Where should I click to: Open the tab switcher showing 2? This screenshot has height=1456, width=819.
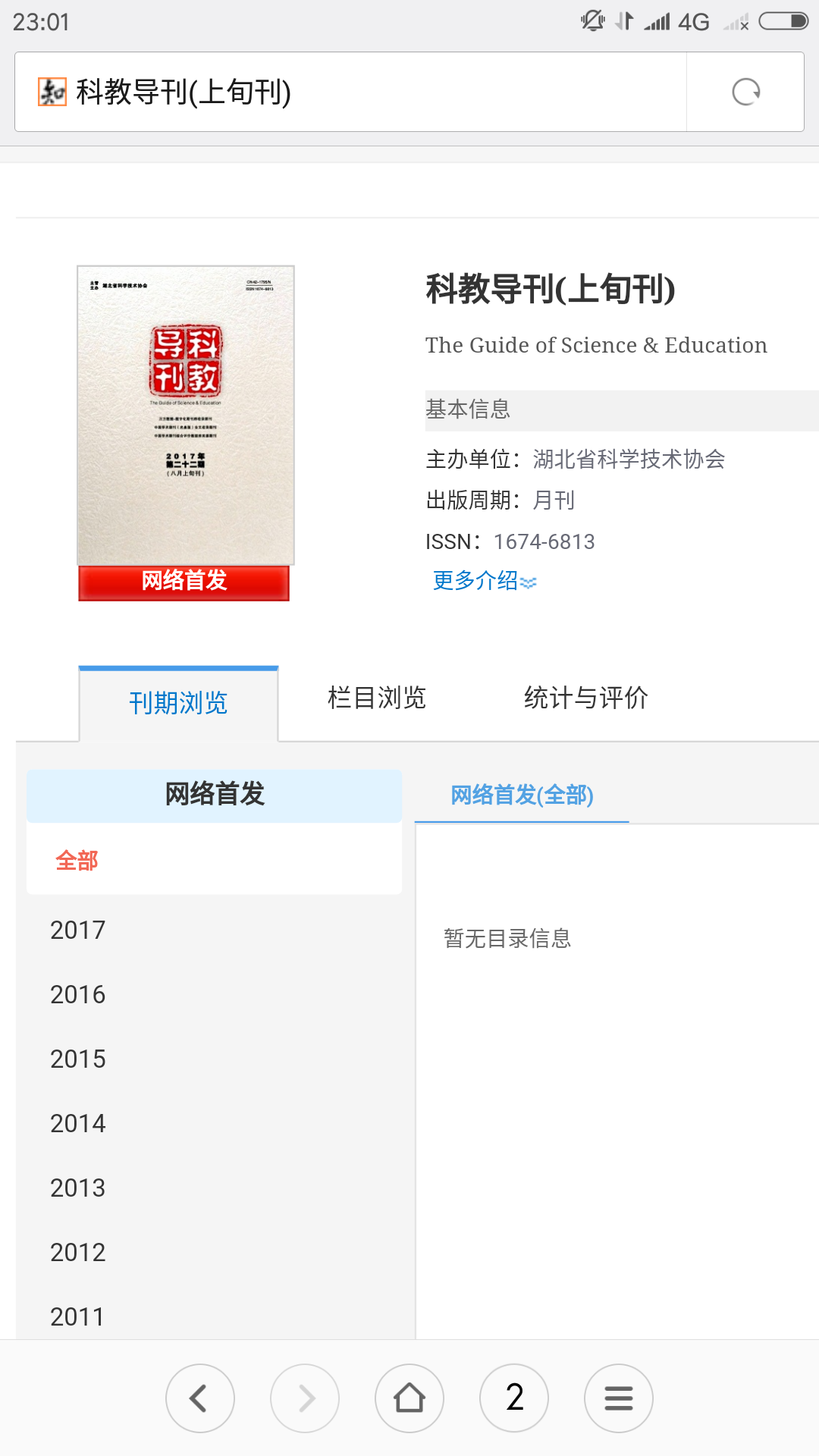514,1398
